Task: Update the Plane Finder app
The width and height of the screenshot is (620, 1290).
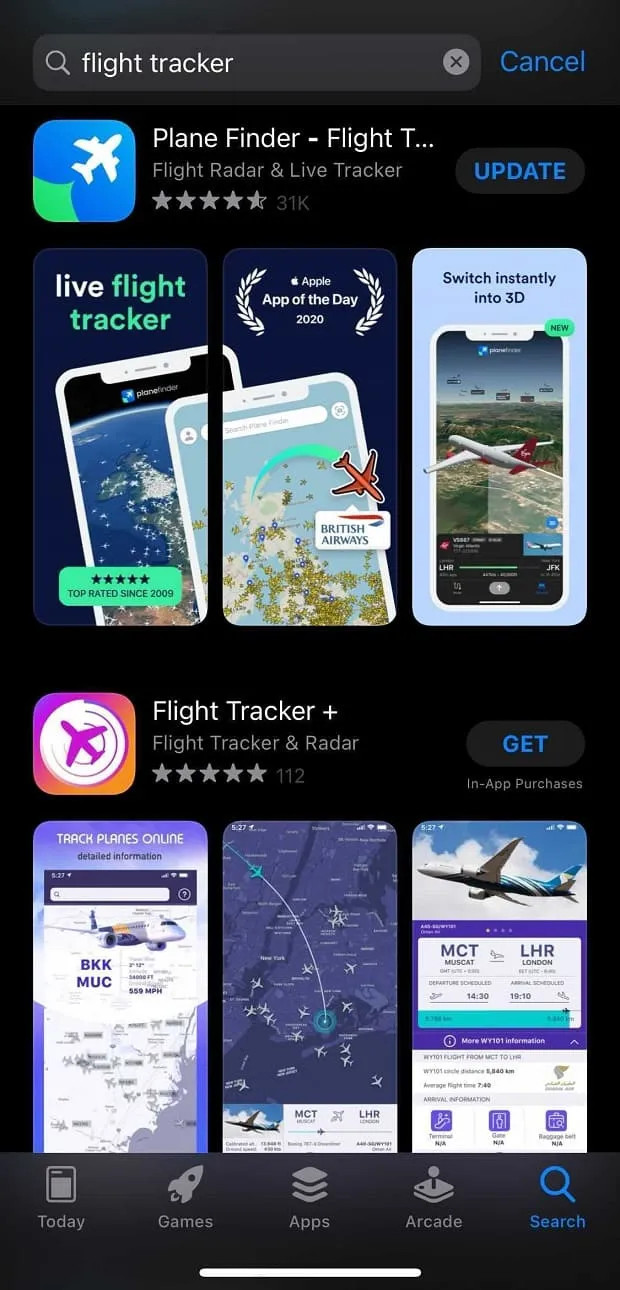Action: click(519, 171)
